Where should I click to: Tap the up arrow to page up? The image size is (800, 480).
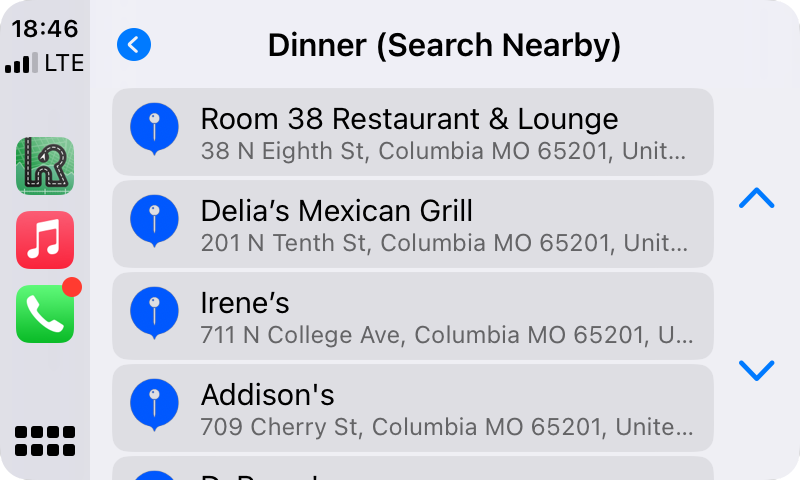click(756, 198)
